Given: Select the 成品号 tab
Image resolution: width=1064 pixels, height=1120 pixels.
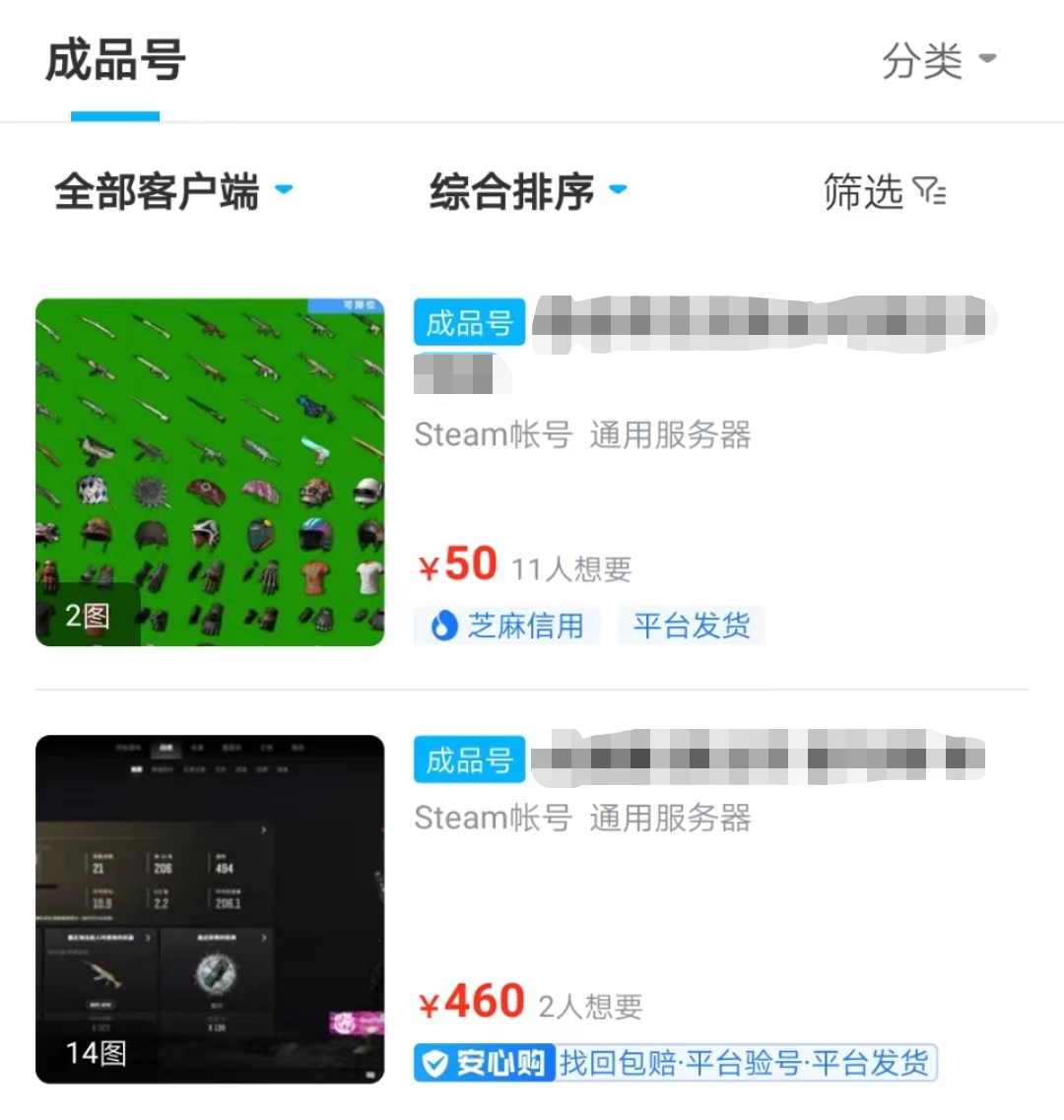Looking at the screenshot, I should pos(115,61).
